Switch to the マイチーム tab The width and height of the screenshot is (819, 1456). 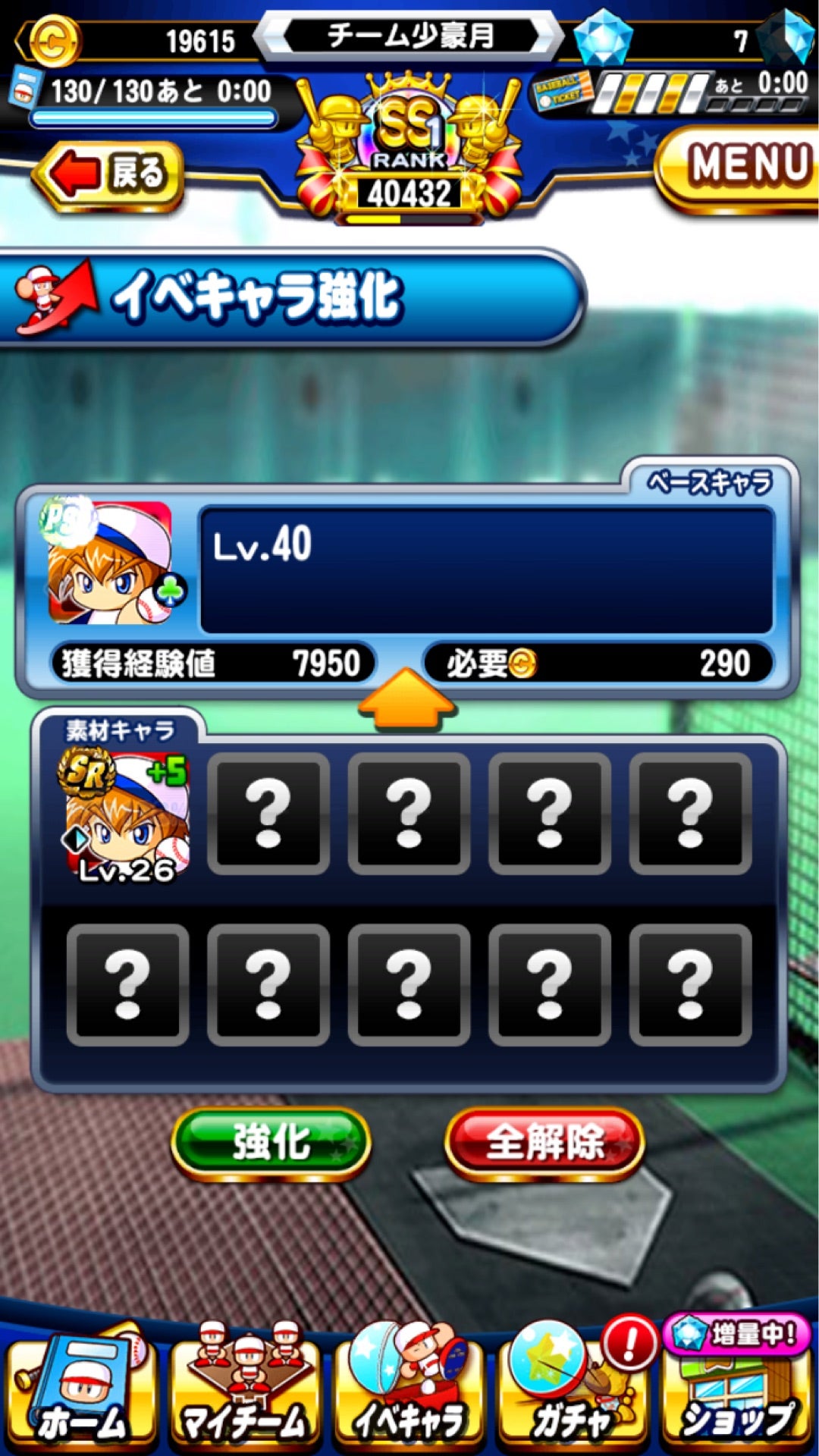click(246, 1387)
